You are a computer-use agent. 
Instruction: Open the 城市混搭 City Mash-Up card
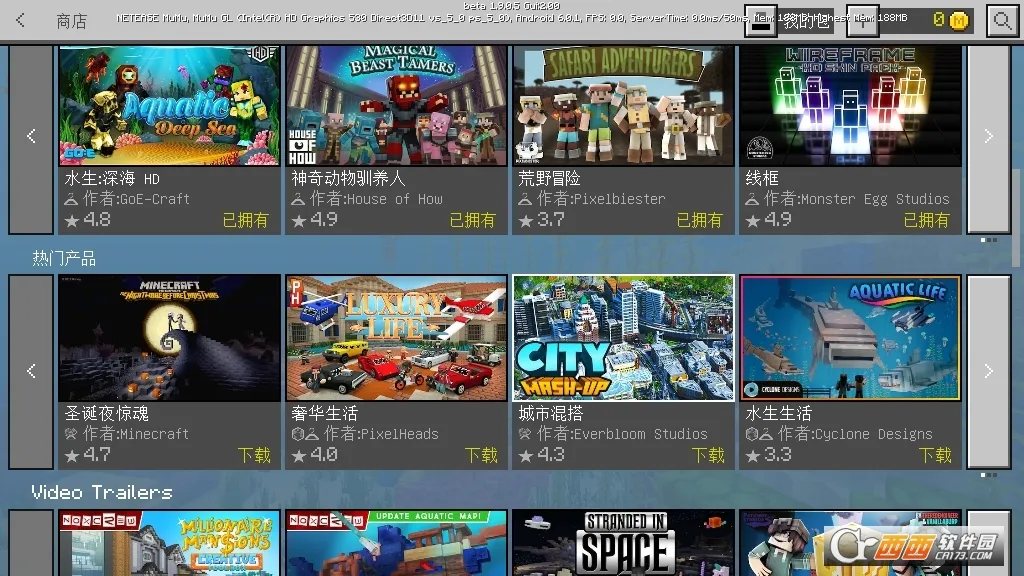pyautogui.click(x=623, y=370)
